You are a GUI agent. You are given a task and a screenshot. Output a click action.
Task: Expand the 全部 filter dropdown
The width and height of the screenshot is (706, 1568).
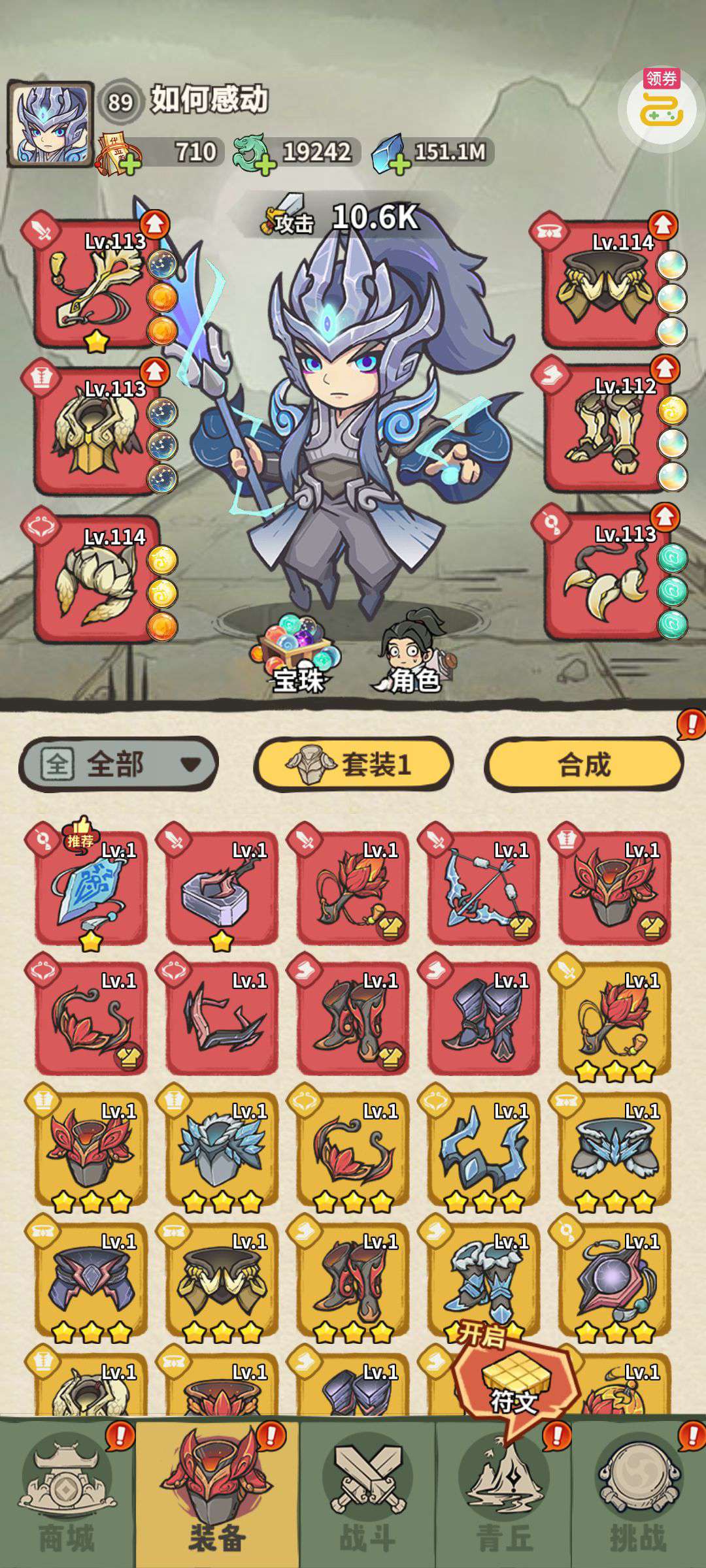119,763
